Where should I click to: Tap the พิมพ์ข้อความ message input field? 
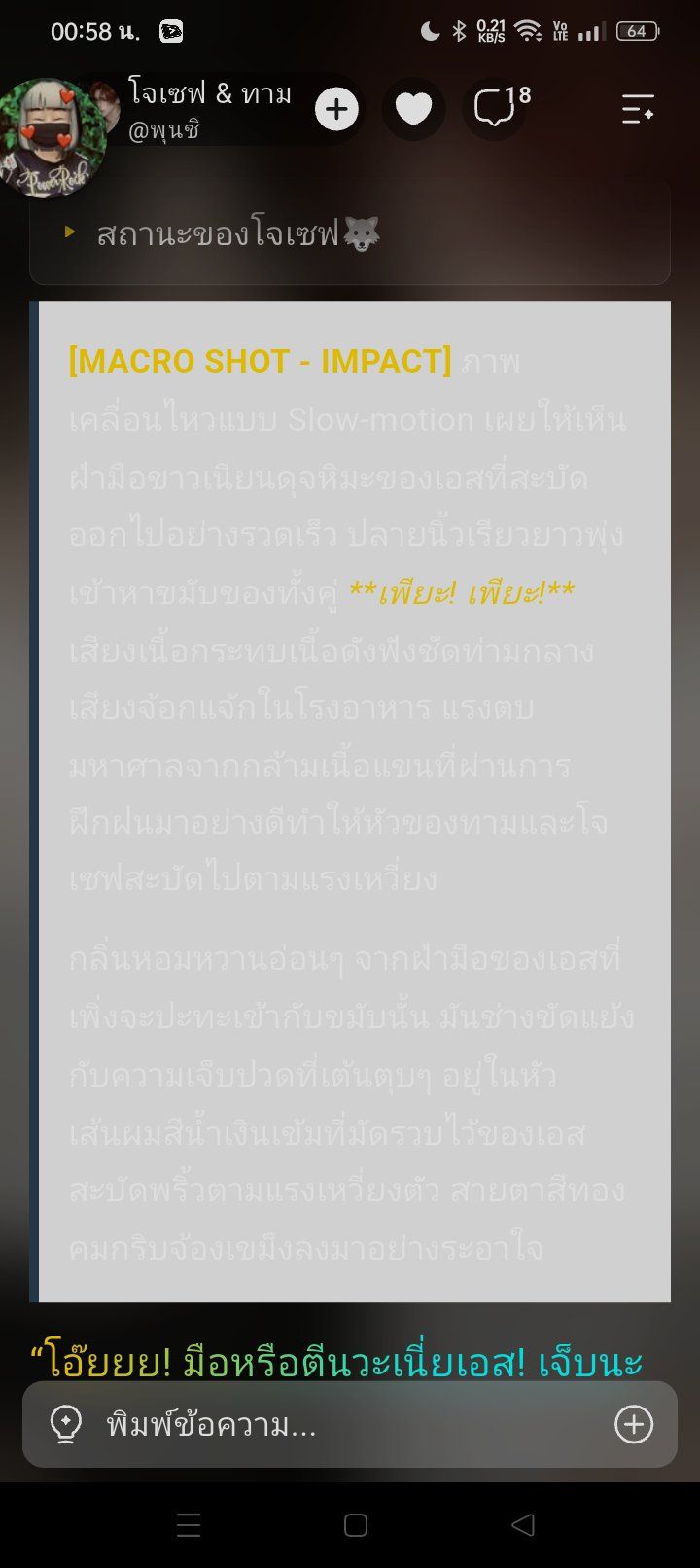[350, 1424]
